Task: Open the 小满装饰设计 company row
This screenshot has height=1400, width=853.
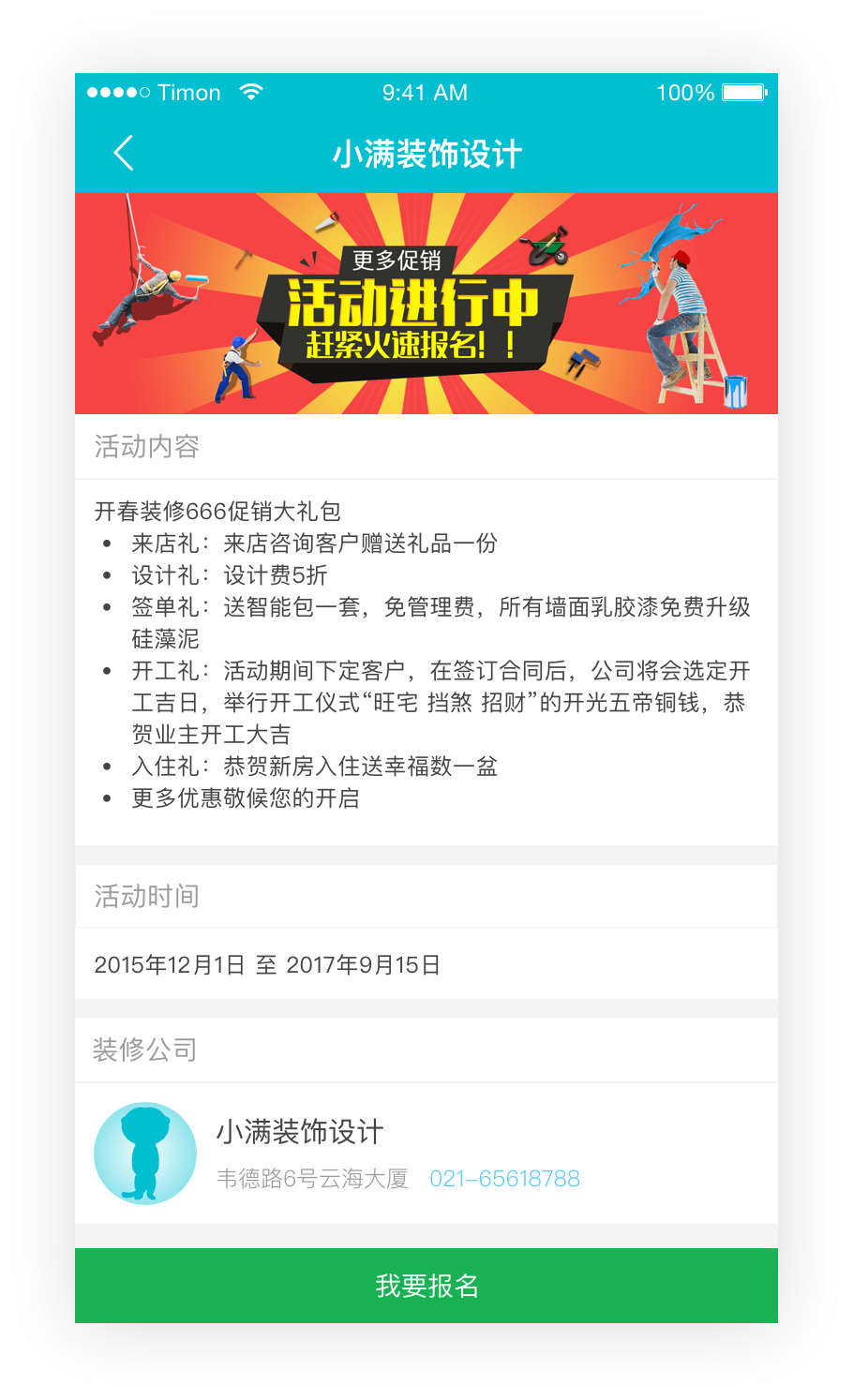Action: (426, 1154)
